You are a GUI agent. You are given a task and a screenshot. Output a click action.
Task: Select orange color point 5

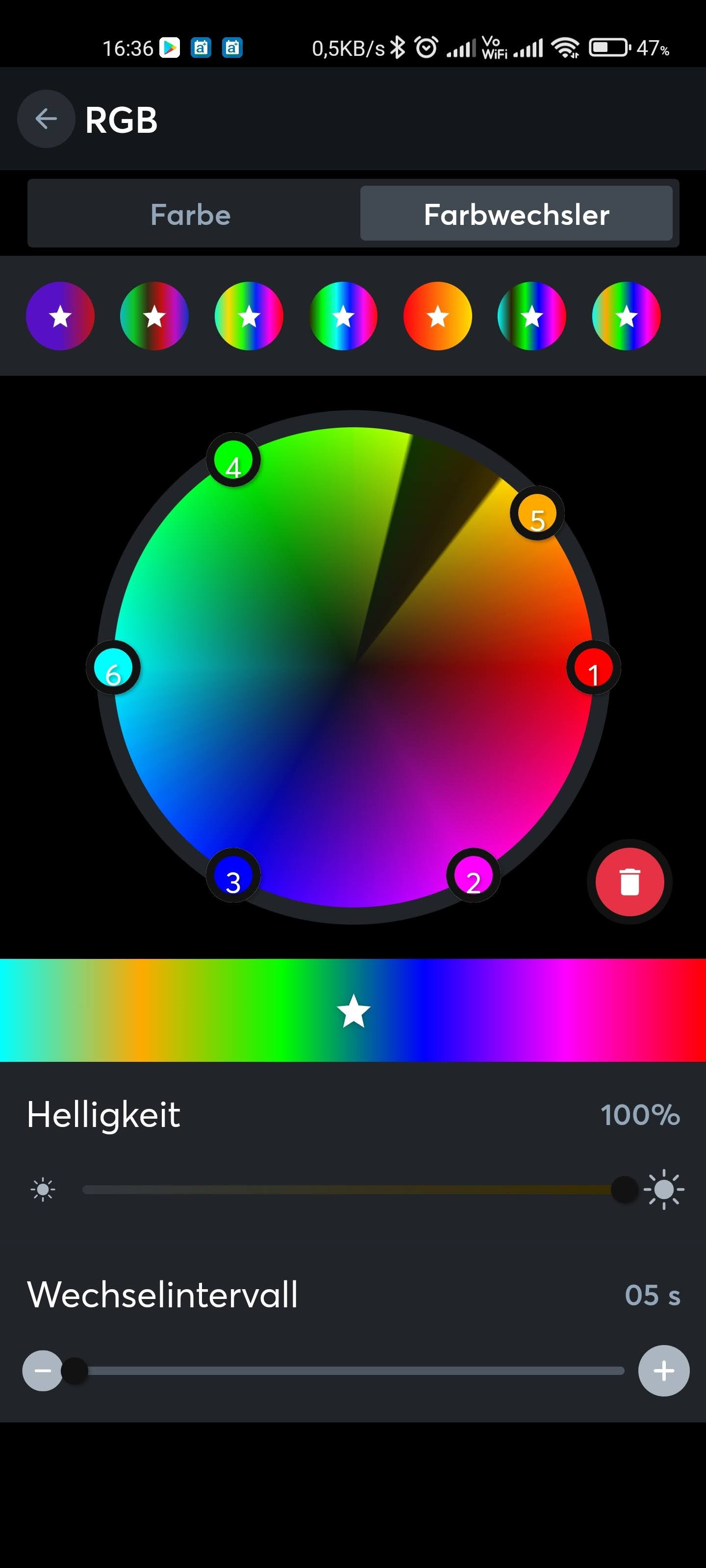coord(537,513)
